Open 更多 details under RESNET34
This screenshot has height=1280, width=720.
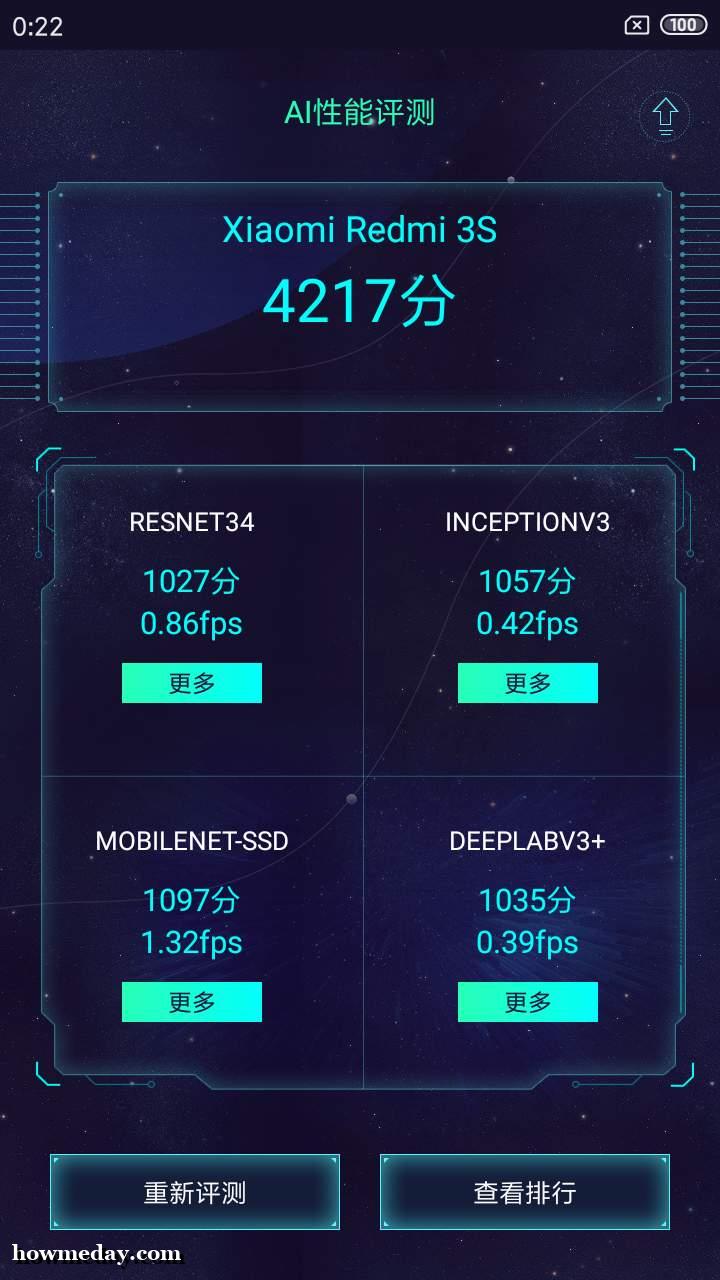pos(192,683)
